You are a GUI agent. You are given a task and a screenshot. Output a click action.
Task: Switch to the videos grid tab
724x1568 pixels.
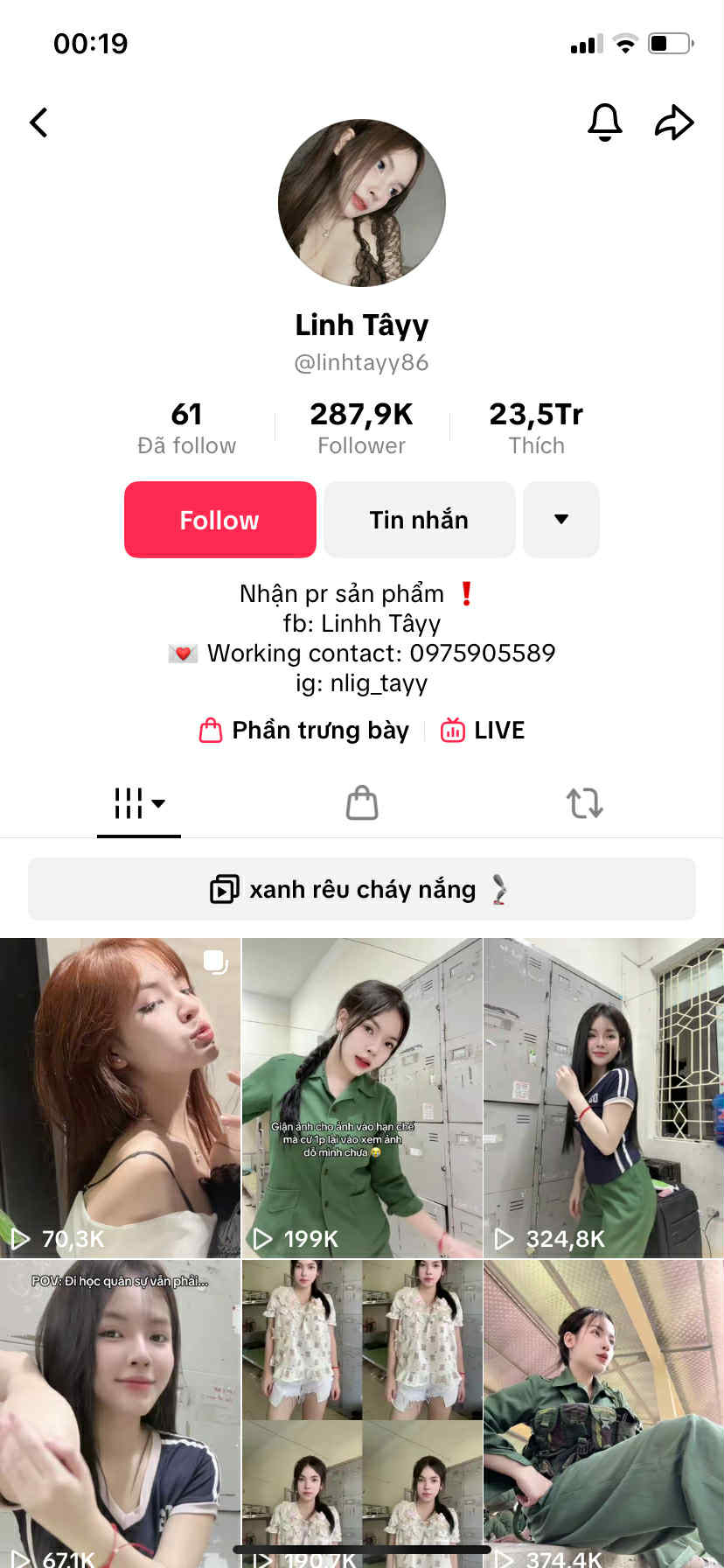pos(139,803)
